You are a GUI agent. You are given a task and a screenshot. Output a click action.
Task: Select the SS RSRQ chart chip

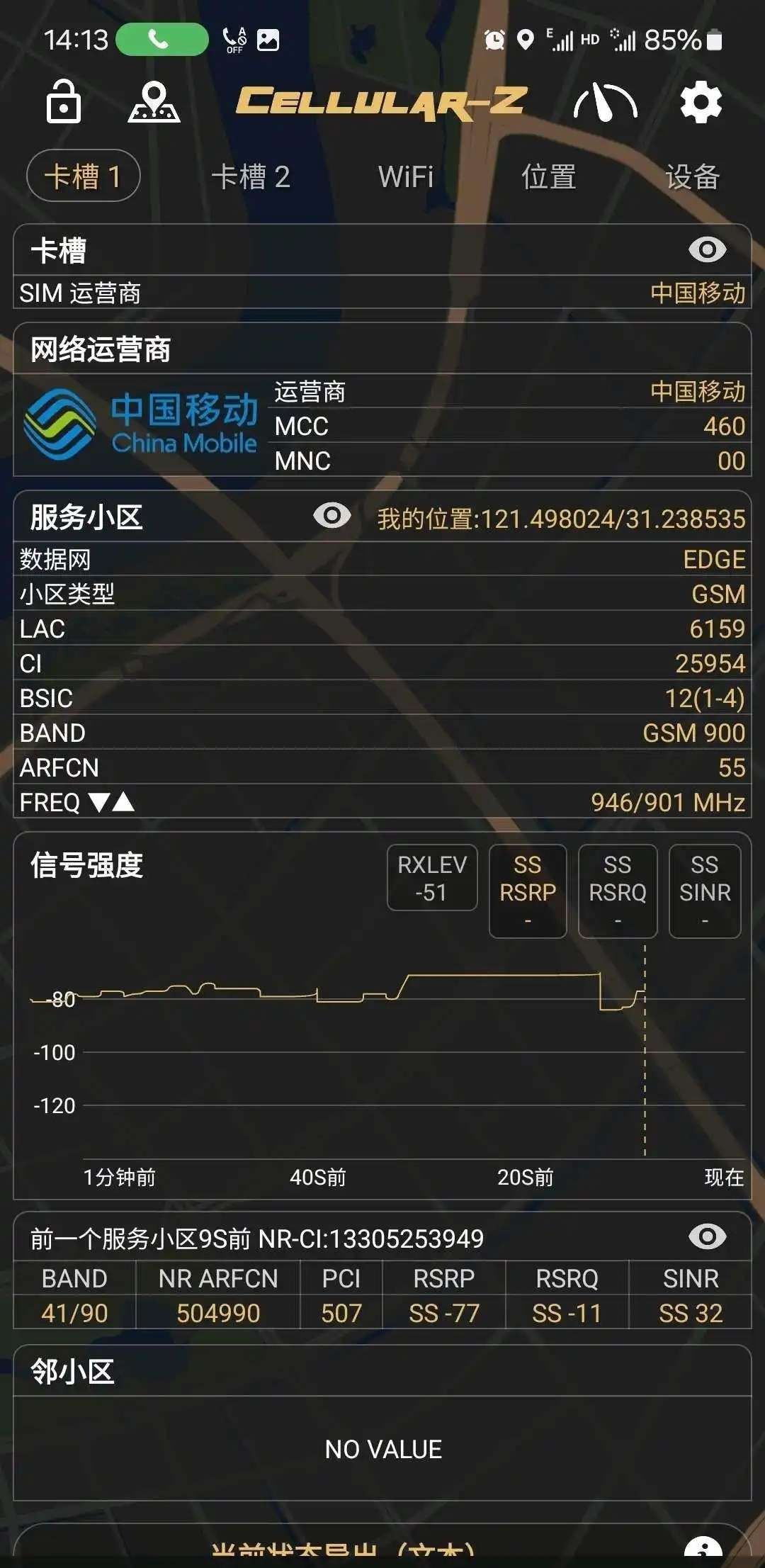618,891
